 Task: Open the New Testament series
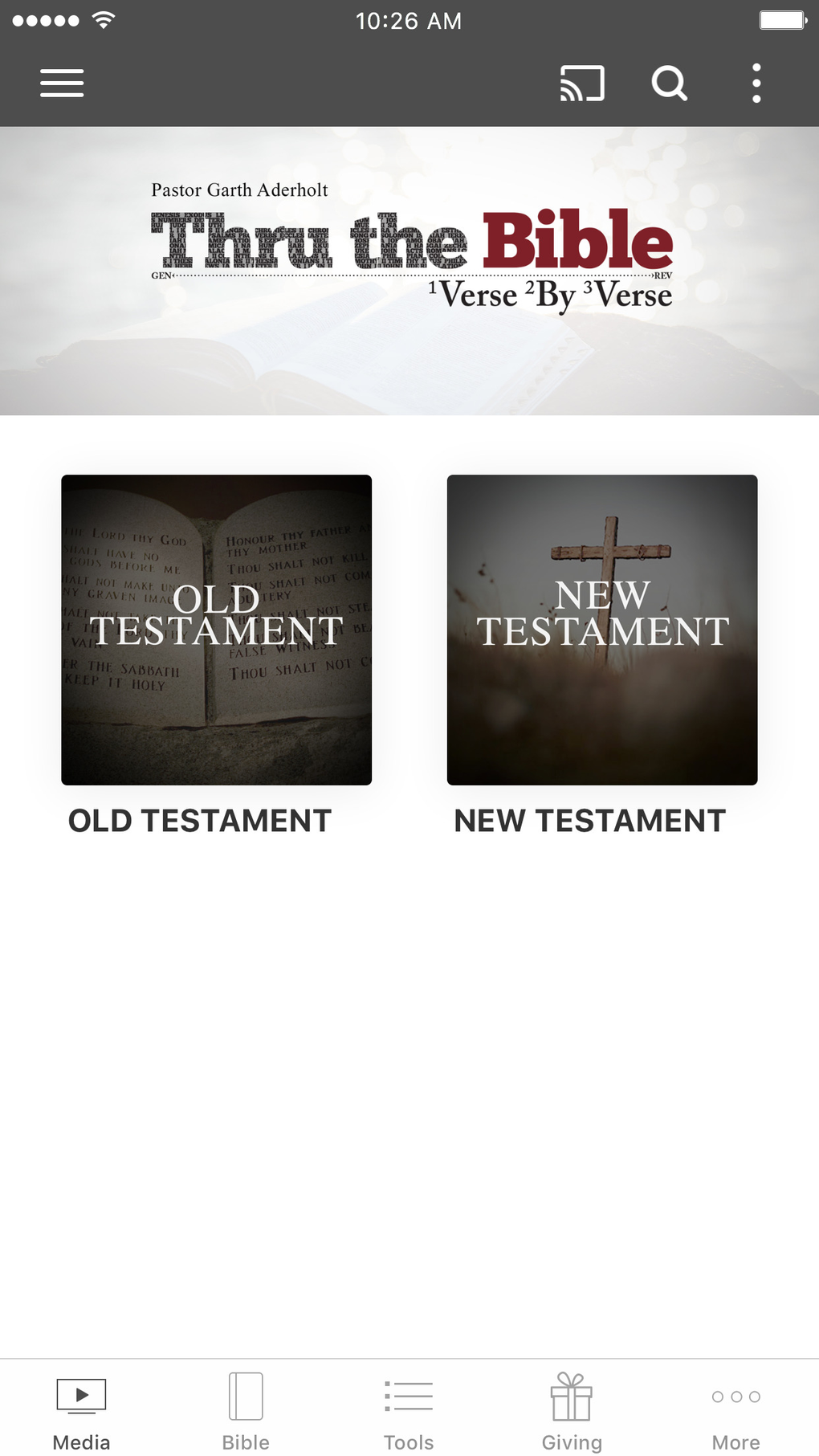602,630
